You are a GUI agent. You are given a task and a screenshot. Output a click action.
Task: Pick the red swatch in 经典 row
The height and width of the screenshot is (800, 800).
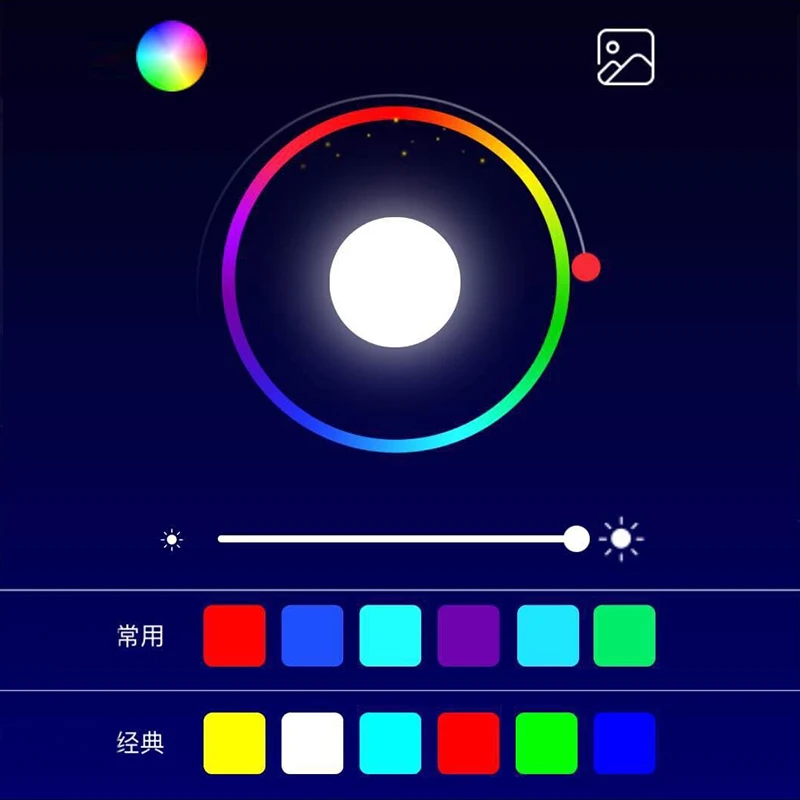[x=468, y=743]
